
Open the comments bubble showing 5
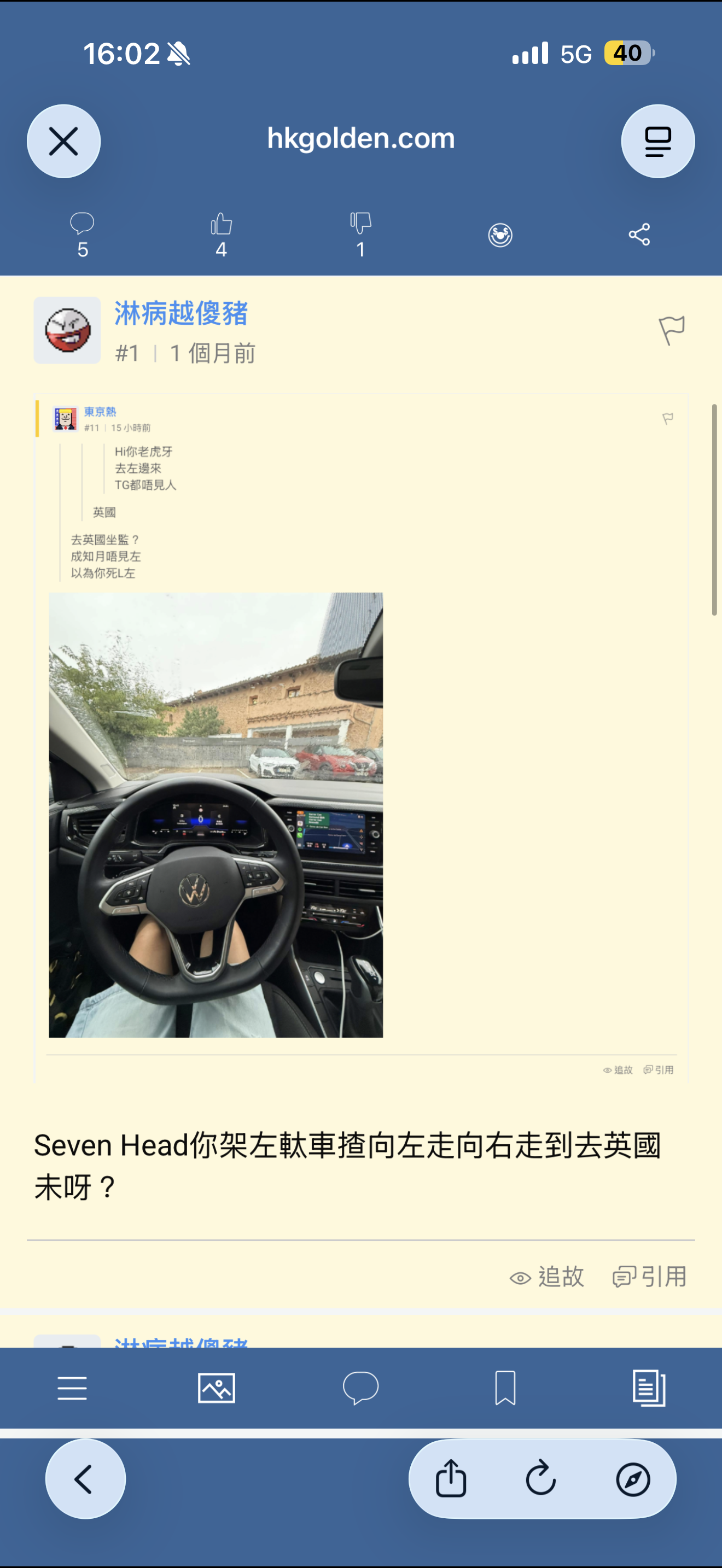point(82,235)
